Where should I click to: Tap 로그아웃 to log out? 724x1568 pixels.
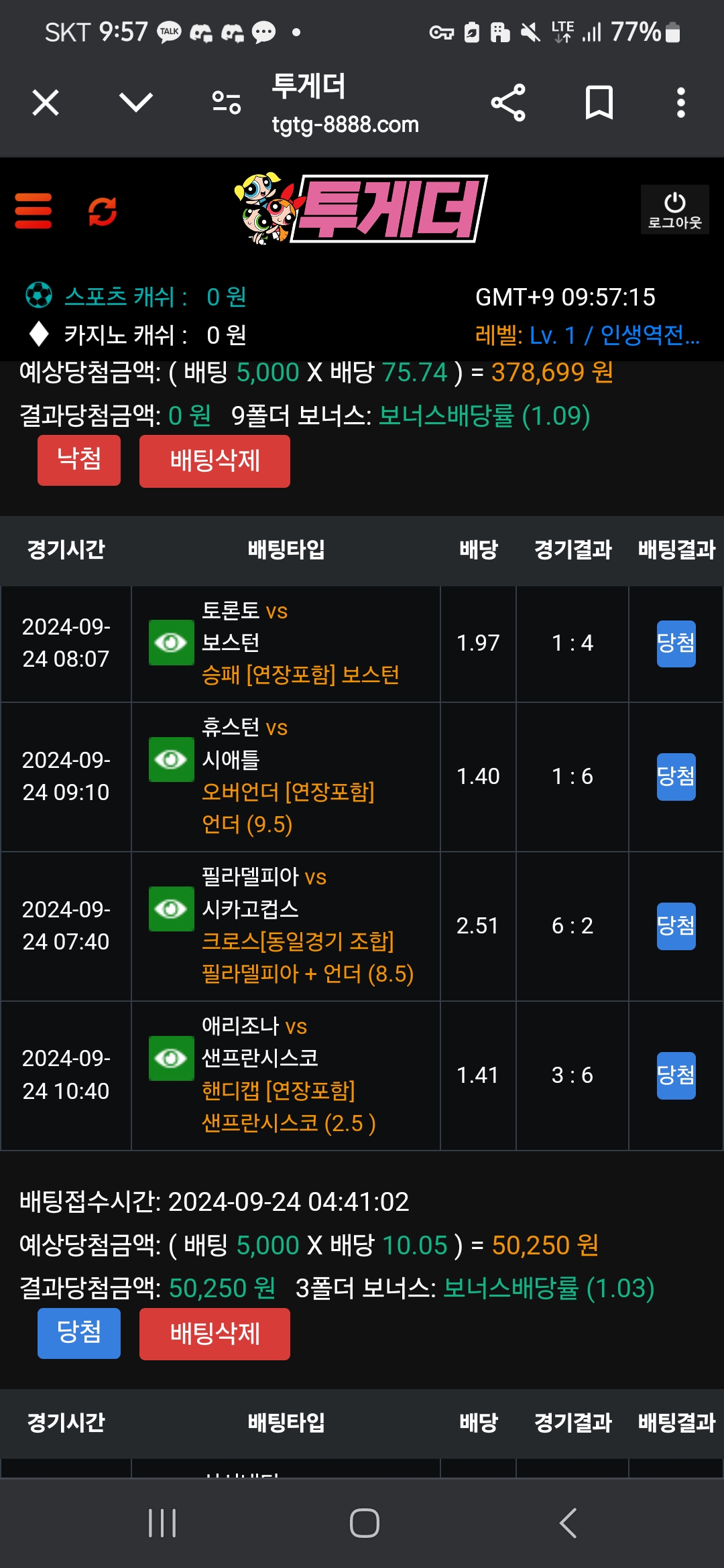[x=674, y=210]
